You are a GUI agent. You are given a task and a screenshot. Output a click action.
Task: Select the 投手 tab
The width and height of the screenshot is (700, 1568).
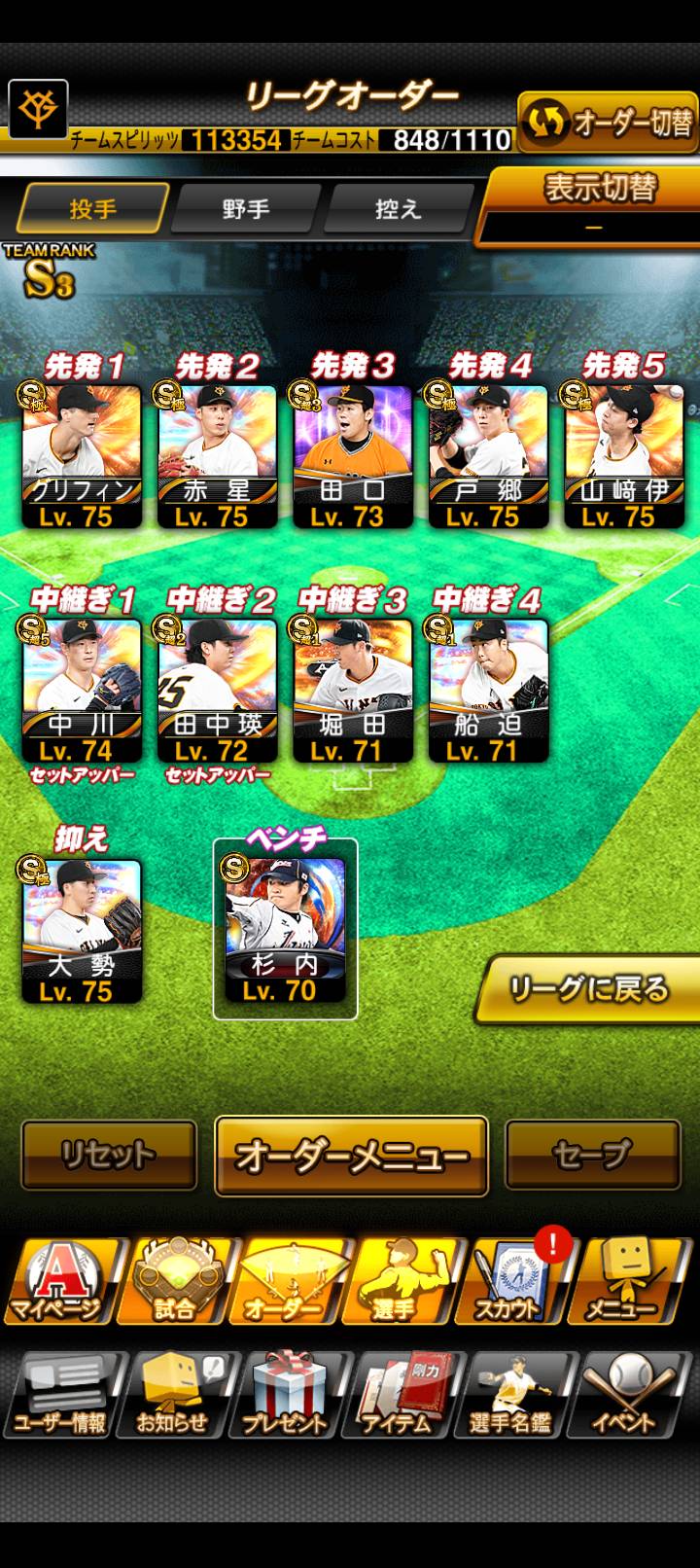coord(93,208)
